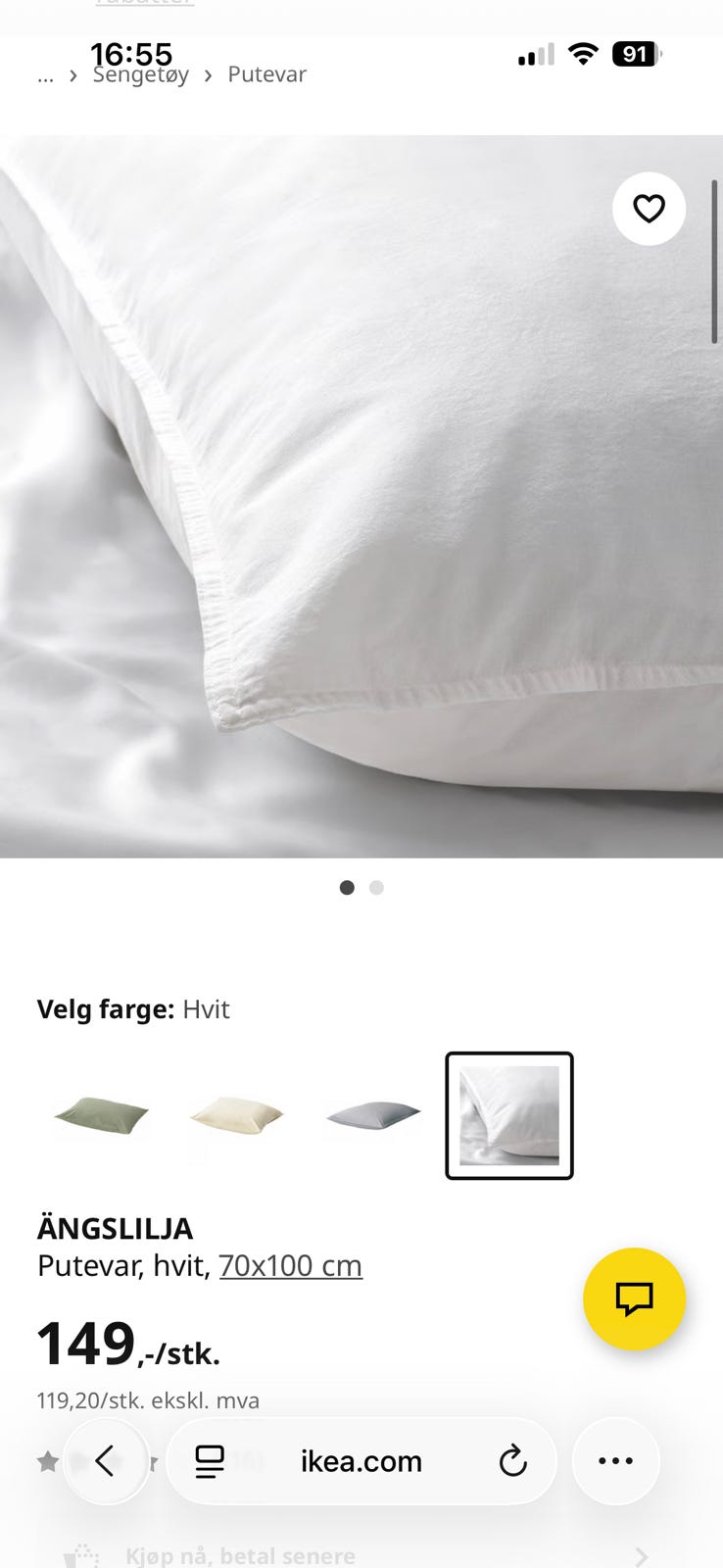Tap the ikea.com address bar
The height and width of the screenshot is (1568, 723).
click(x=359, y=1460)
